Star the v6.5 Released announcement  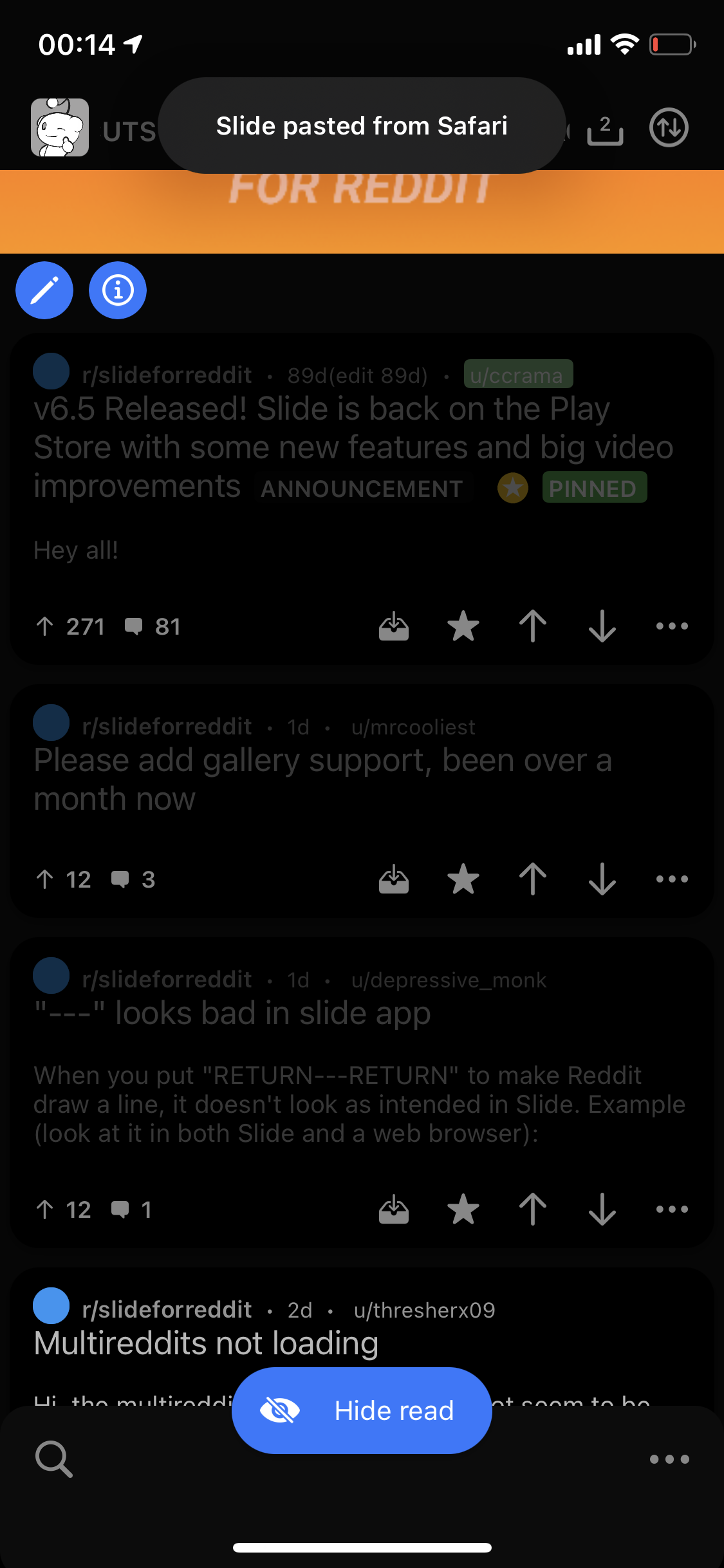pyautogui.click(x=463, y=626)
